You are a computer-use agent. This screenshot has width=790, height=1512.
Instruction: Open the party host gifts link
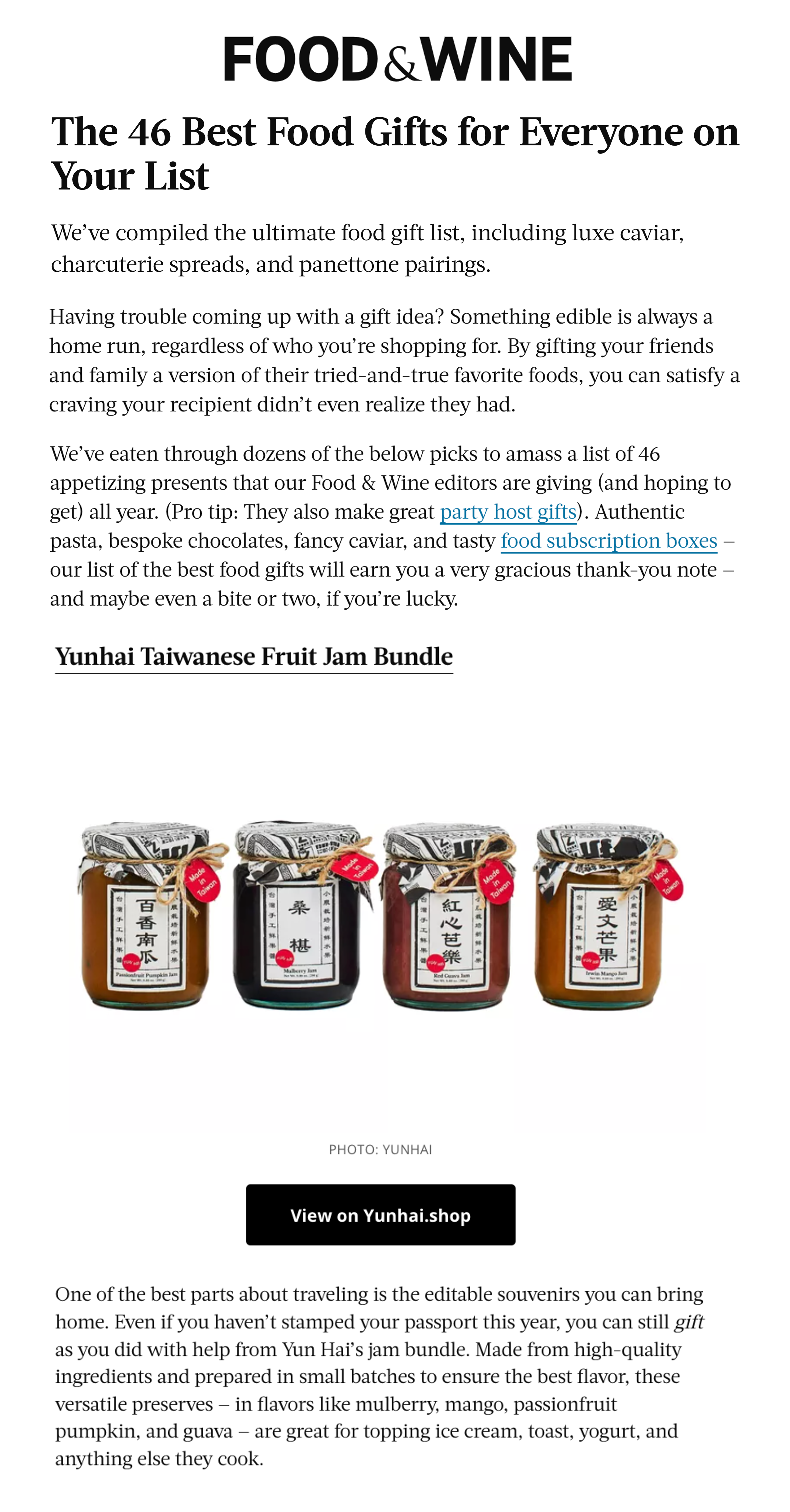[508, 512]
